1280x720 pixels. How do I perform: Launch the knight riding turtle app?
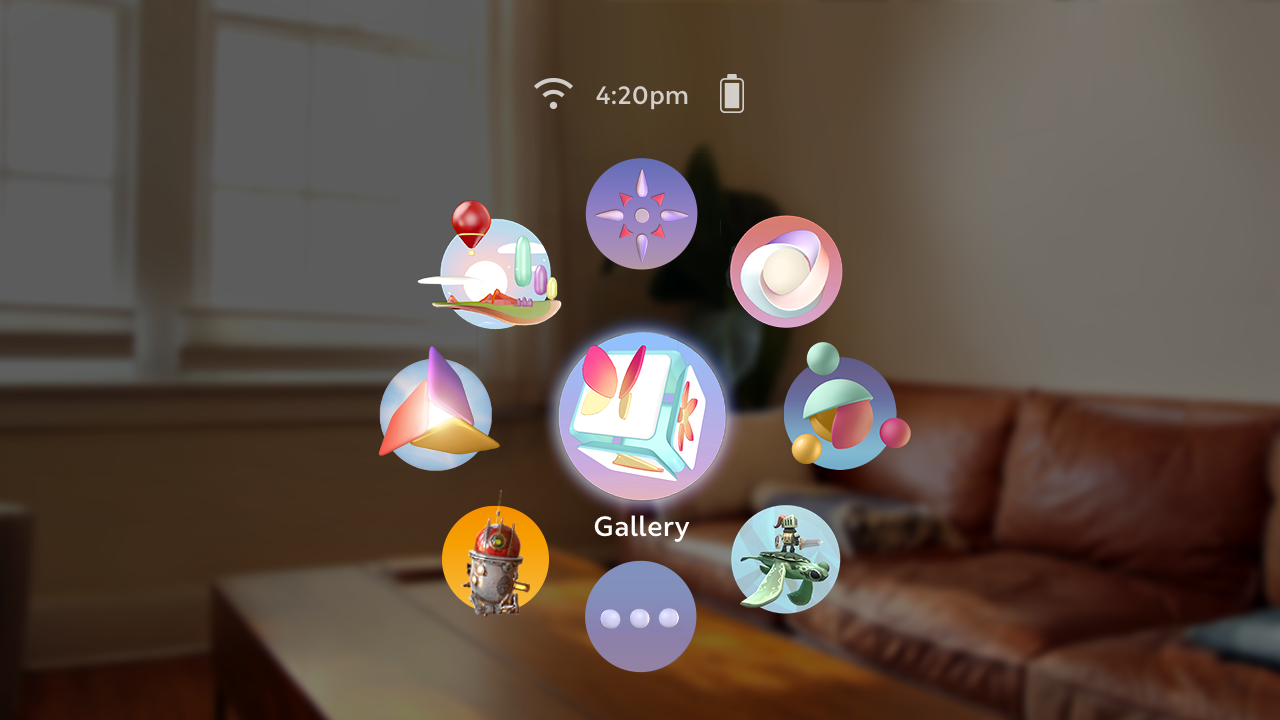[785, 559]
